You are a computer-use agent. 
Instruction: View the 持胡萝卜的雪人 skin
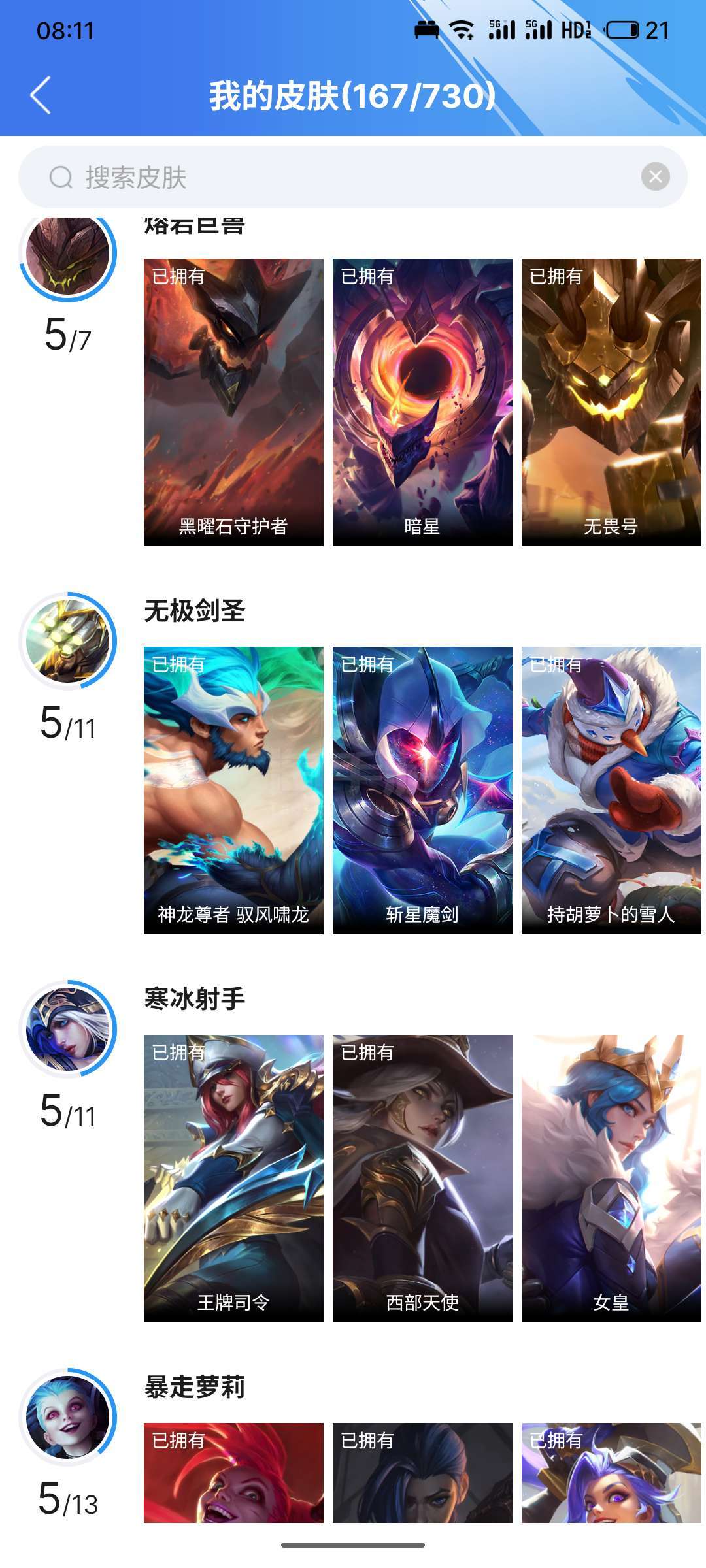(611, 790)
